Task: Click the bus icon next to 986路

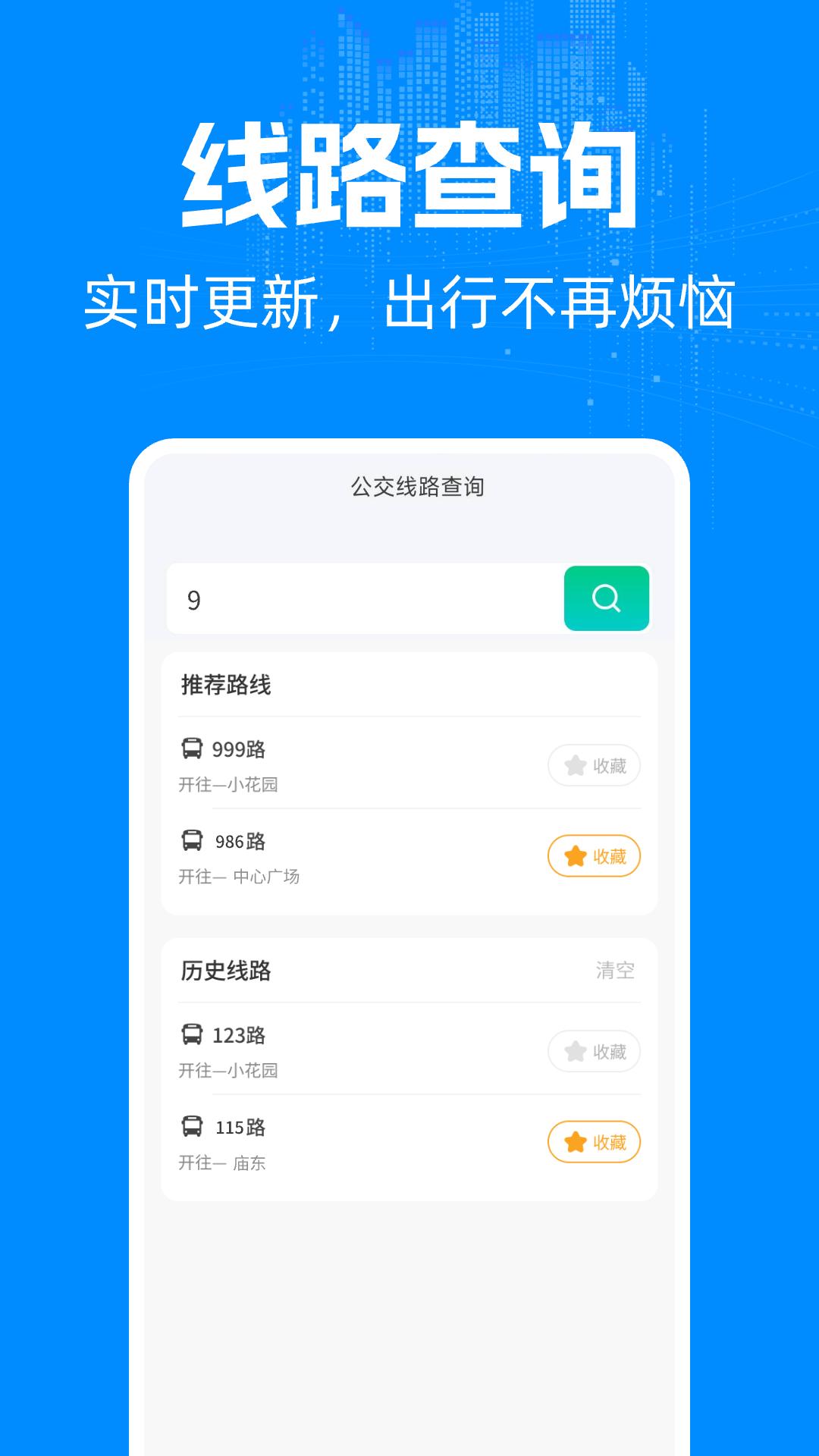Action: point(192,842)
